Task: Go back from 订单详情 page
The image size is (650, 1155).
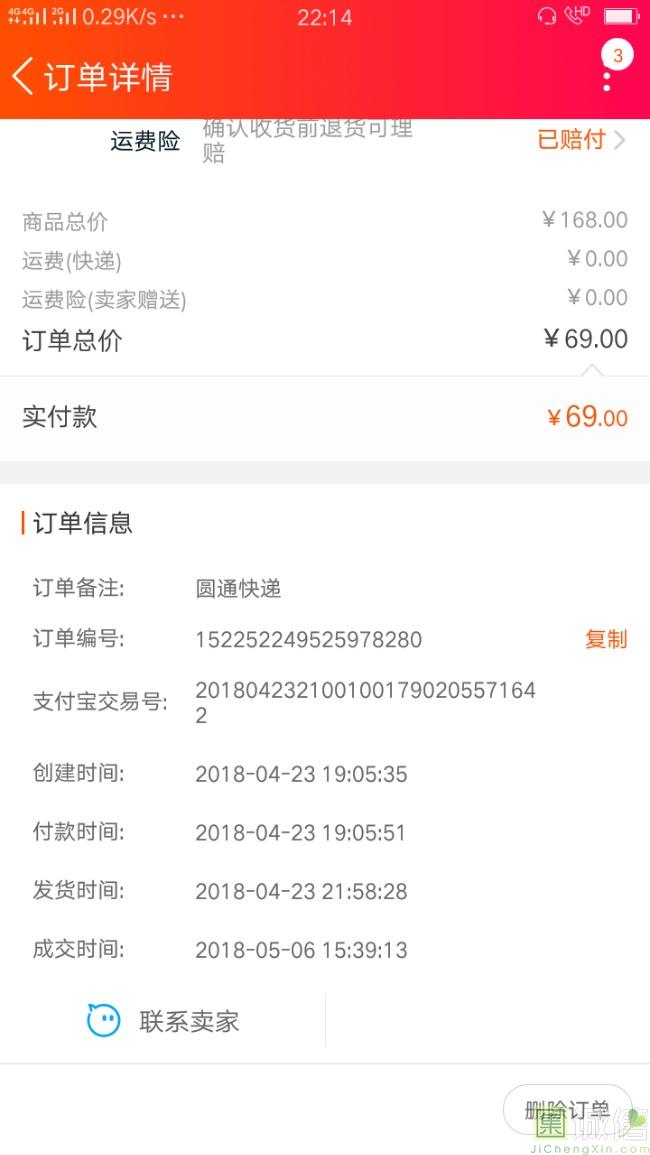Action: [23, 77]
